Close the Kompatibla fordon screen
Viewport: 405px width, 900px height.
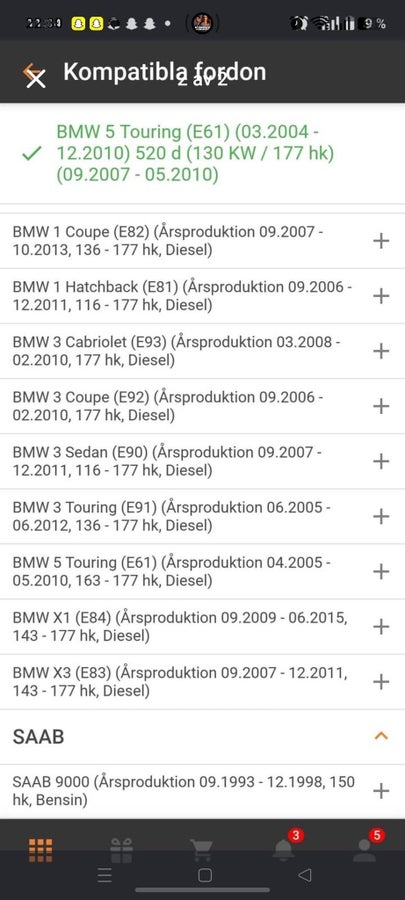click(x=35, y=79)
